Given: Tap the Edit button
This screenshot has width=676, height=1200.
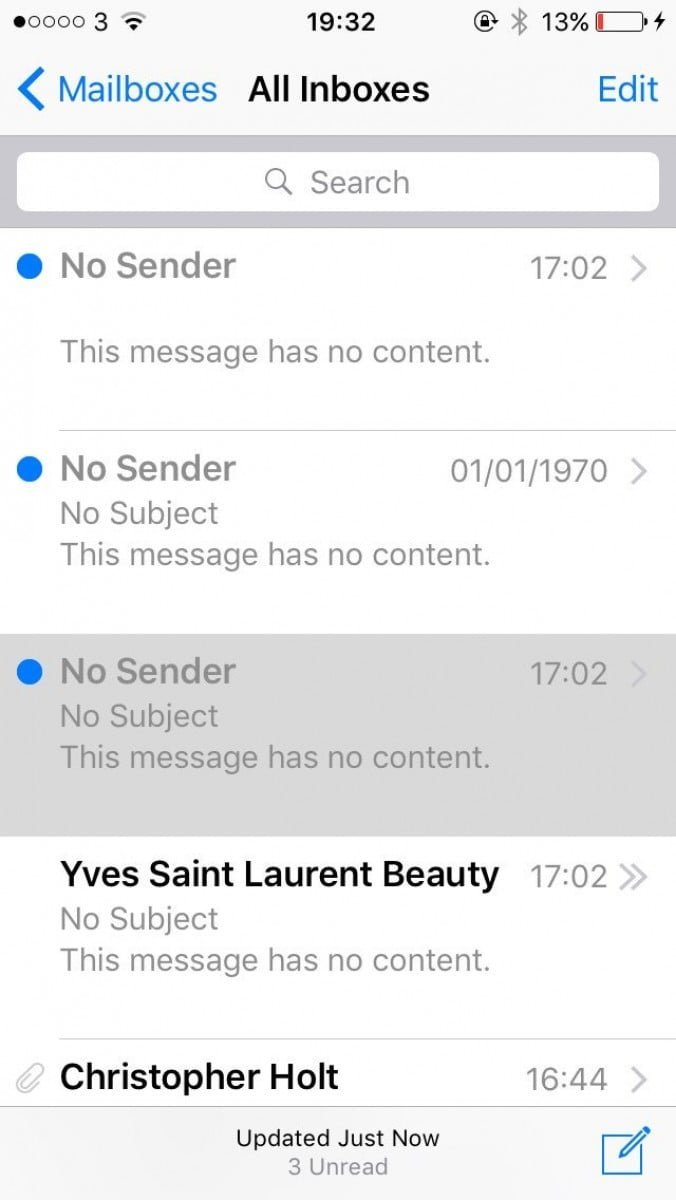Looking at the screenshot, I should [628, 90].
